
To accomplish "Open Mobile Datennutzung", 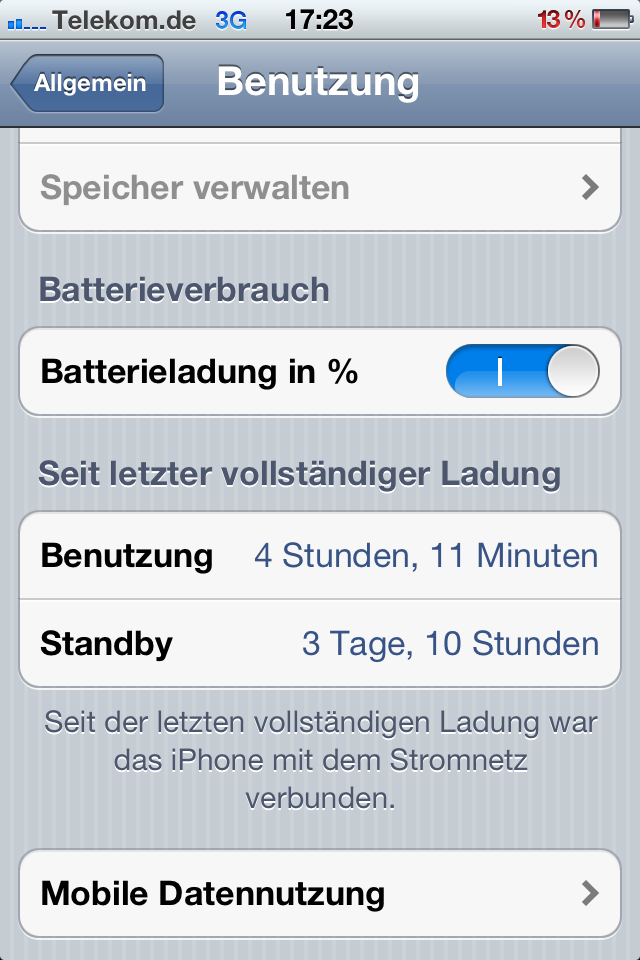I will [320, 893].
